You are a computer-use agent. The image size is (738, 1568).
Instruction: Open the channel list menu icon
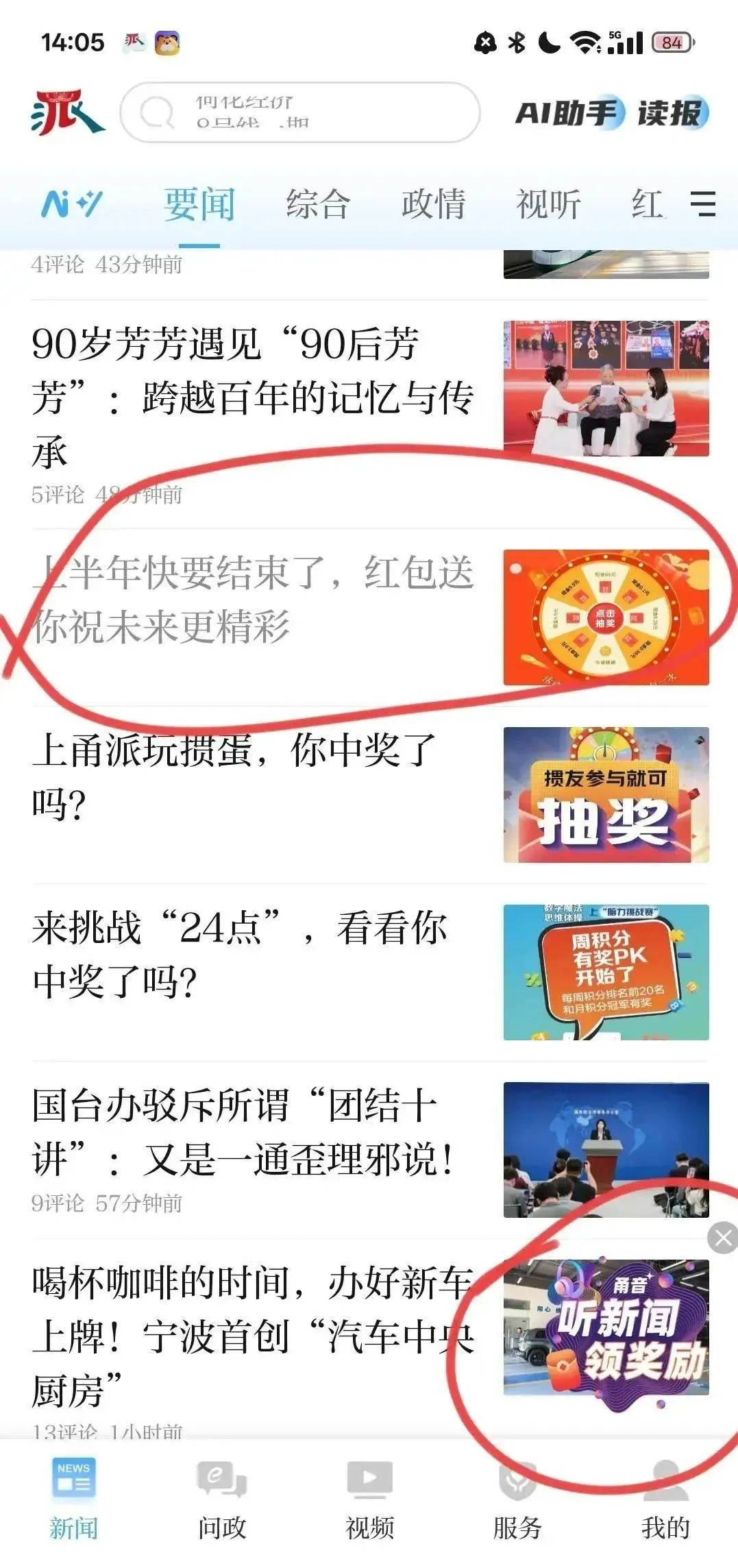click(703, 204)
